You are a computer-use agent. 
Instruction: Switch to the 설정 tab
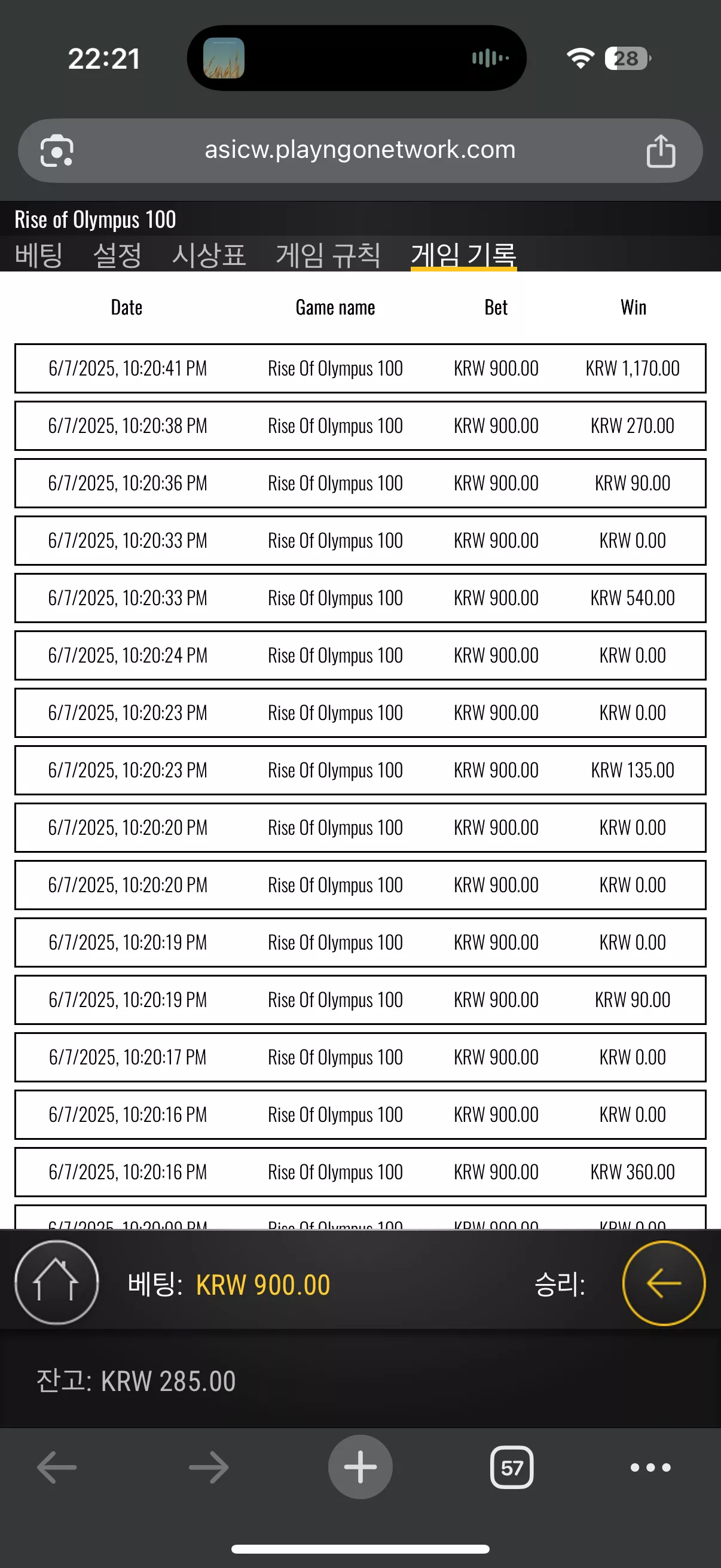(x=117, y=254)
